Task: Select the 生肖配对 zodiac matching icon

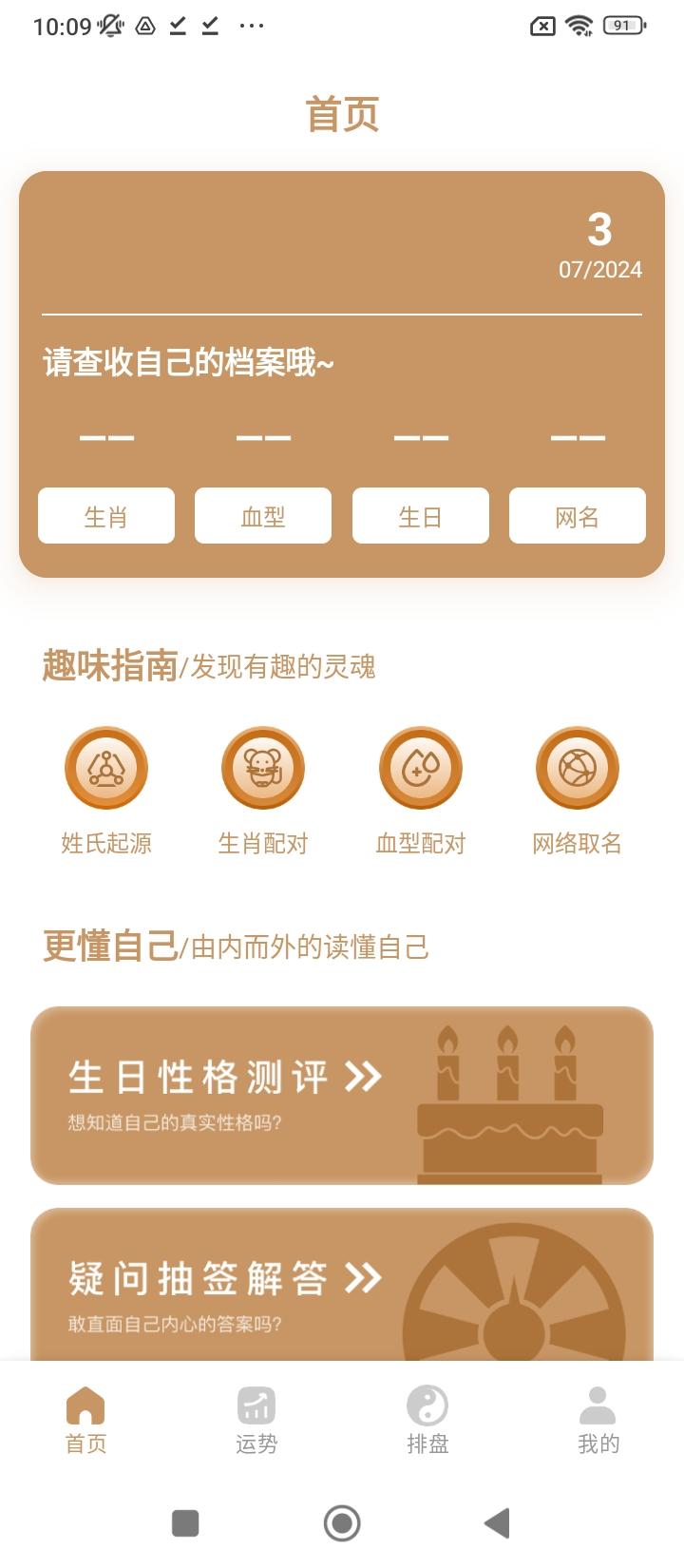Action: (263, 768)
